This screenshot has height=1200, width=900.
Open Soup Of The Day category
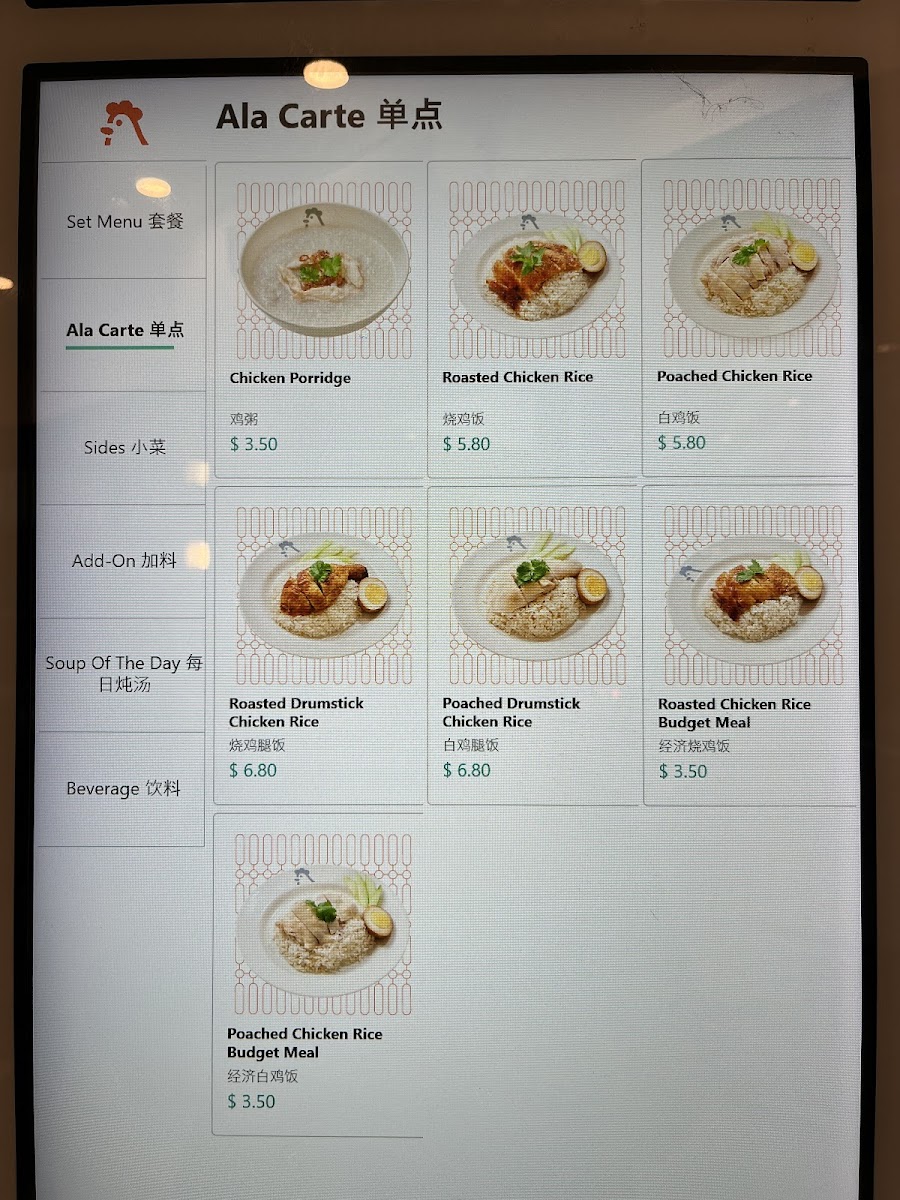coord(123,674)
